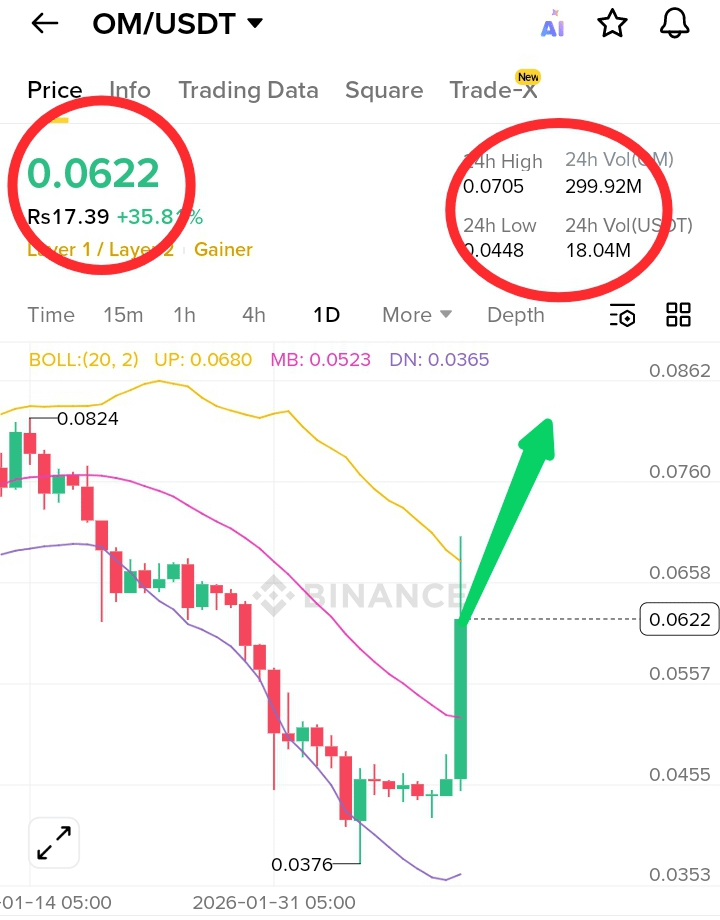Image resolution: width=720 pixels, height=920 pixels.
Task: Switch chart to the 4h interval
Action: (x=254, y=315)
